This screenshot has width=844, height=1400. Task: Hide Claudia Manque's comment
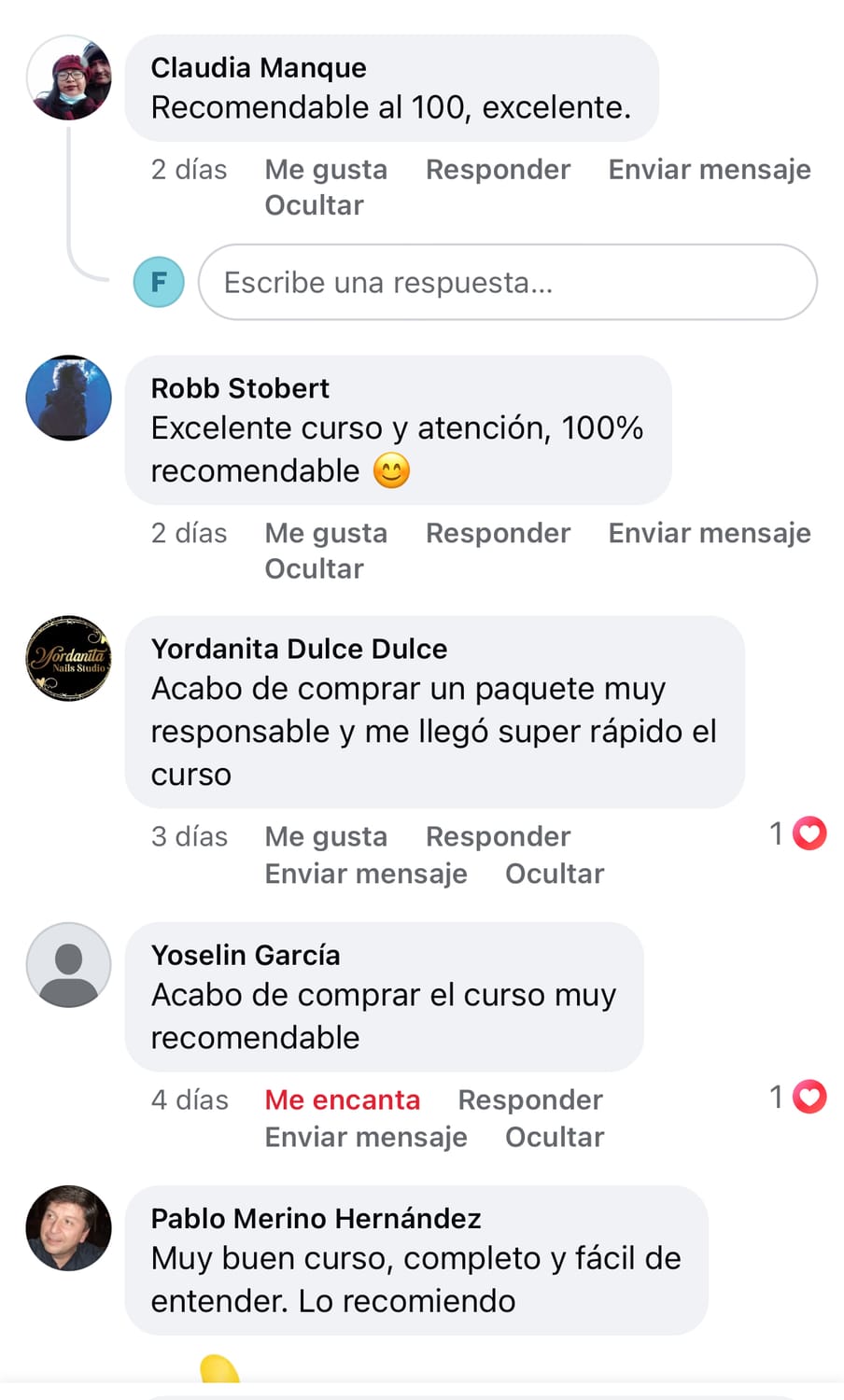314,205
